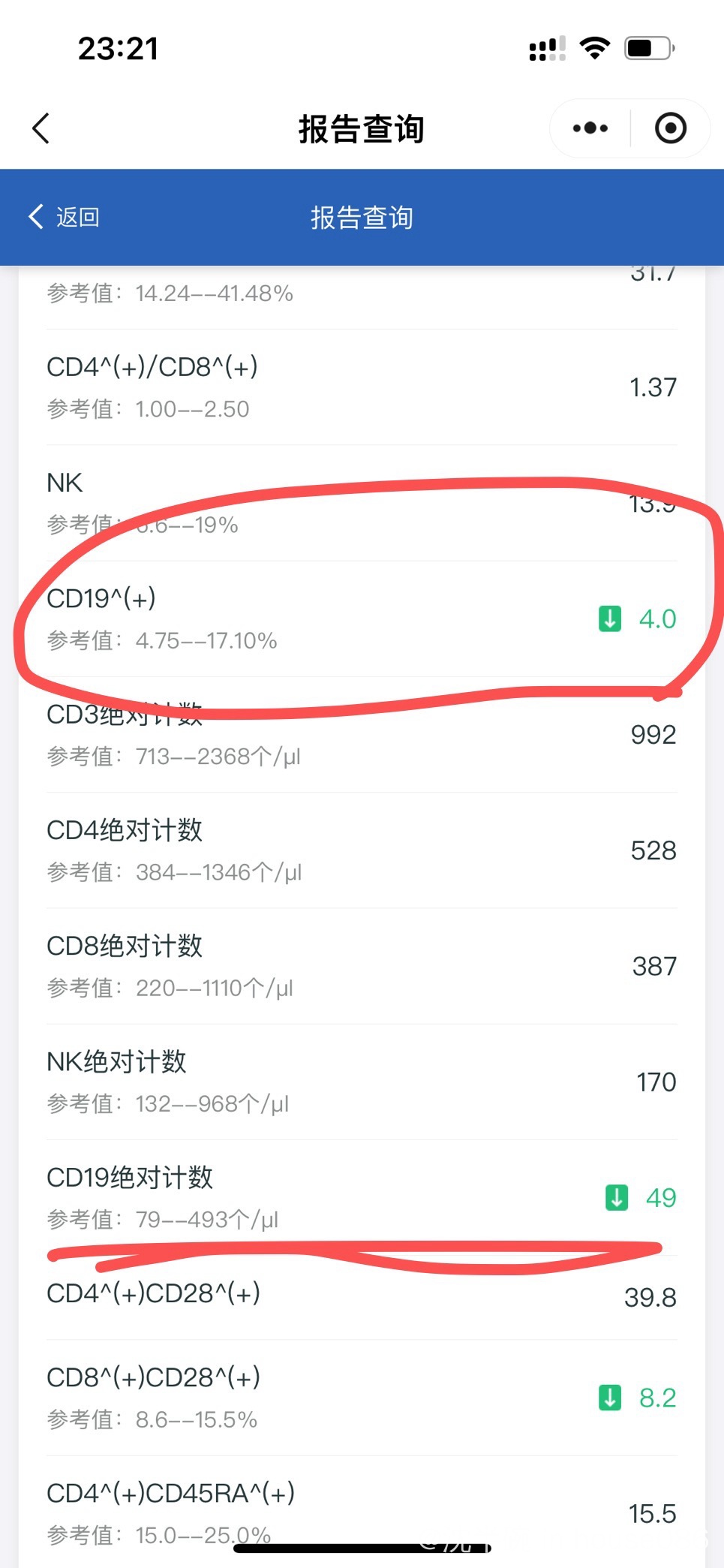Close the mini program with circle icon
724x1568 pixels.
click(670, 128)
